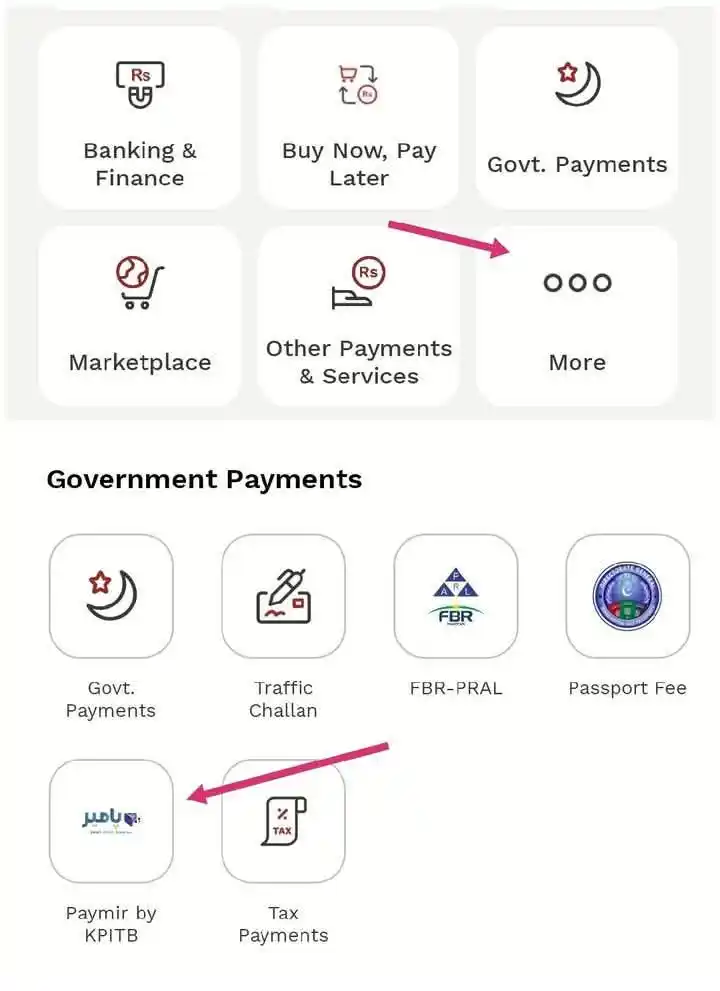Tap Other Payments & Services
This screenshot has width=720, height=991.
click(x=358, y=315)
